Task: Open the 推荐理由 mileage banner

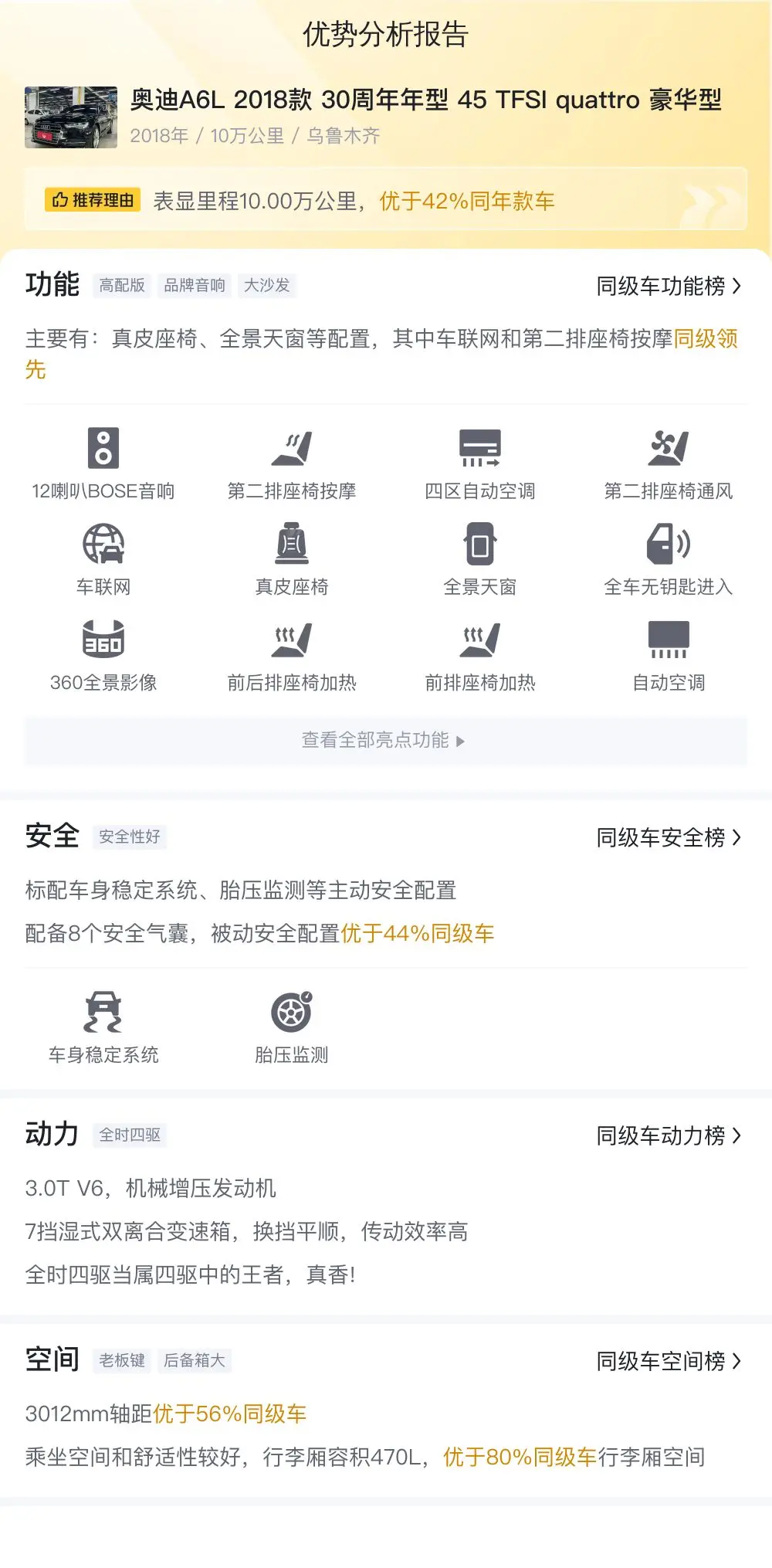Action: (x=385, y=200)
